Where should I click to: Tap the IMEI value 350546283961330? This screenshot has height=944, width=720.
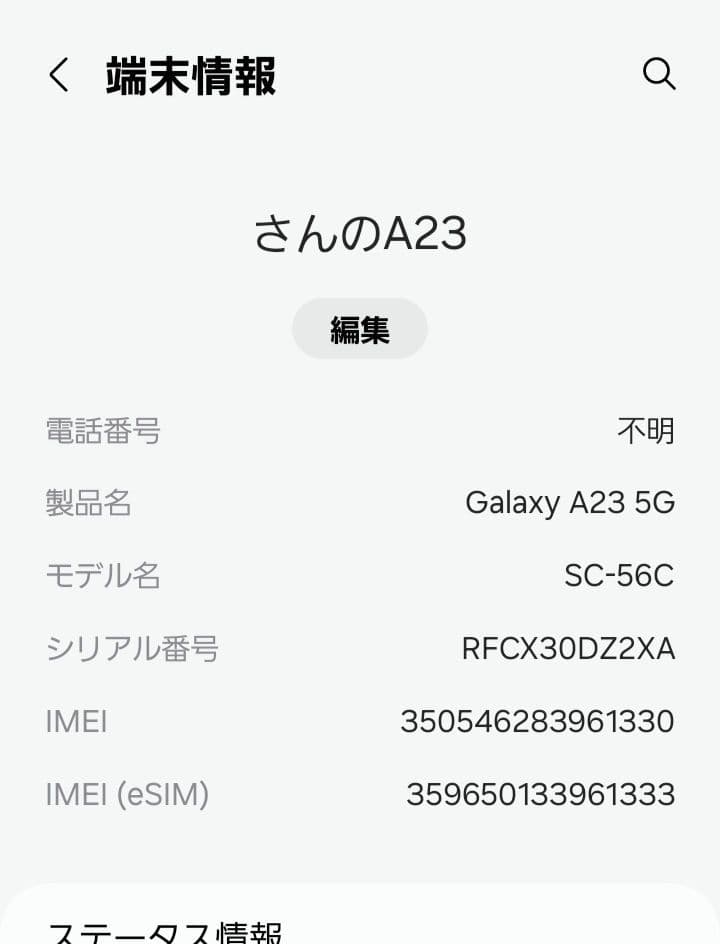pyautogui.click(x=536, y=721)
